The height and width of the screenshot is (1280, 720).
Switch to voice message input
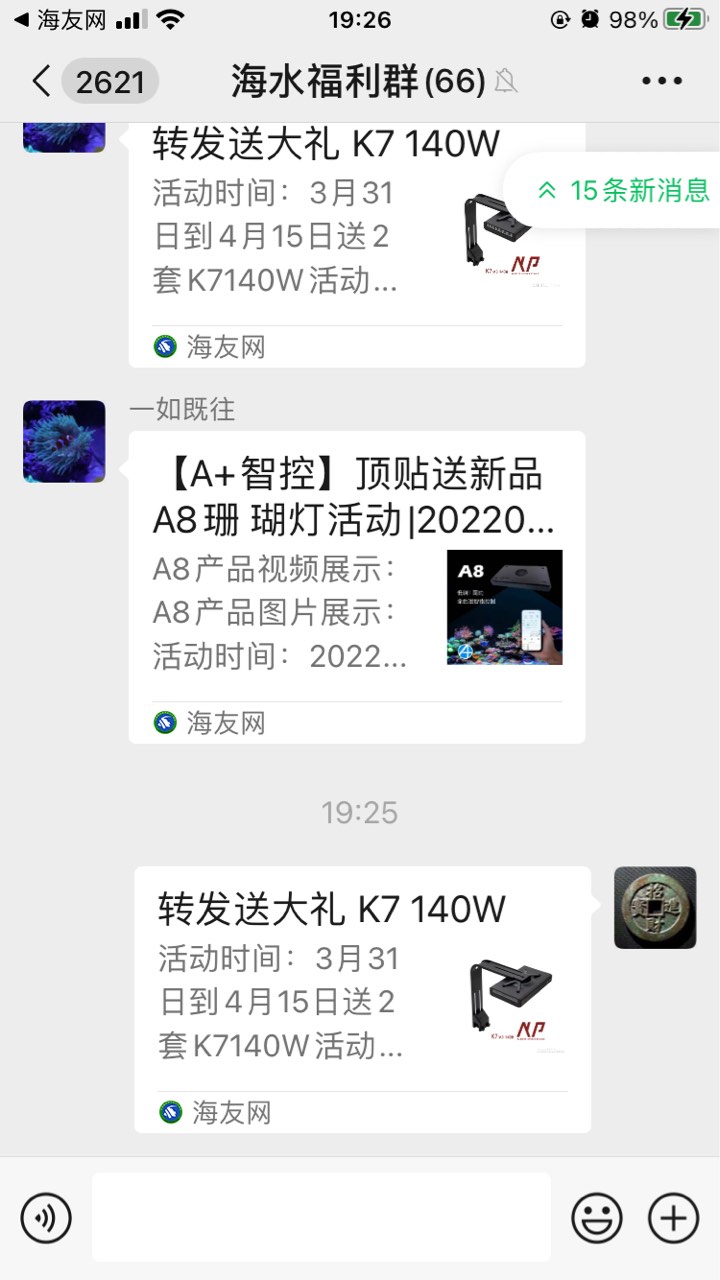pos(46,1218)
